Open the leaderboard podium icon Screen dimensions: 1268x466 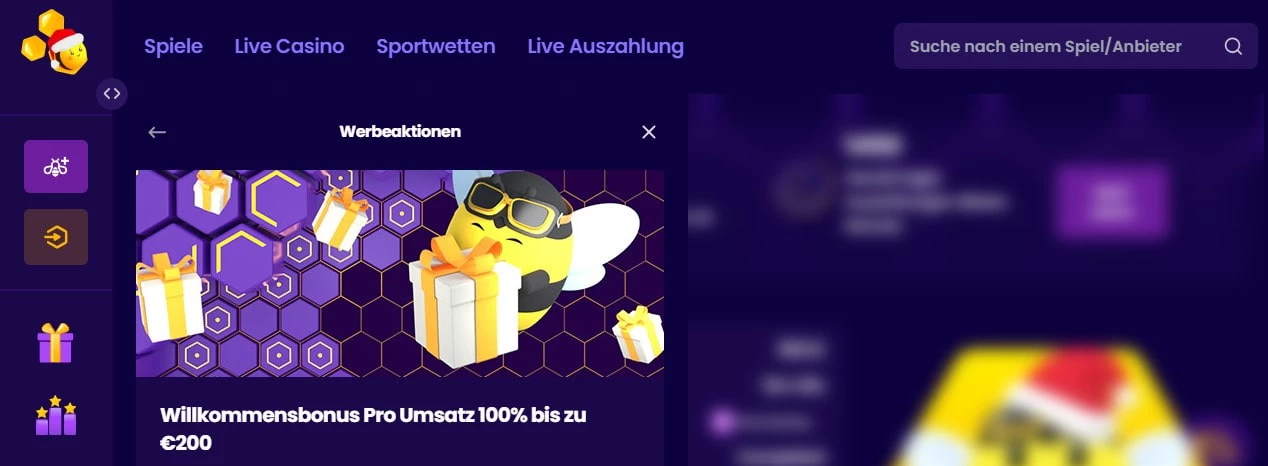point(56,416)
